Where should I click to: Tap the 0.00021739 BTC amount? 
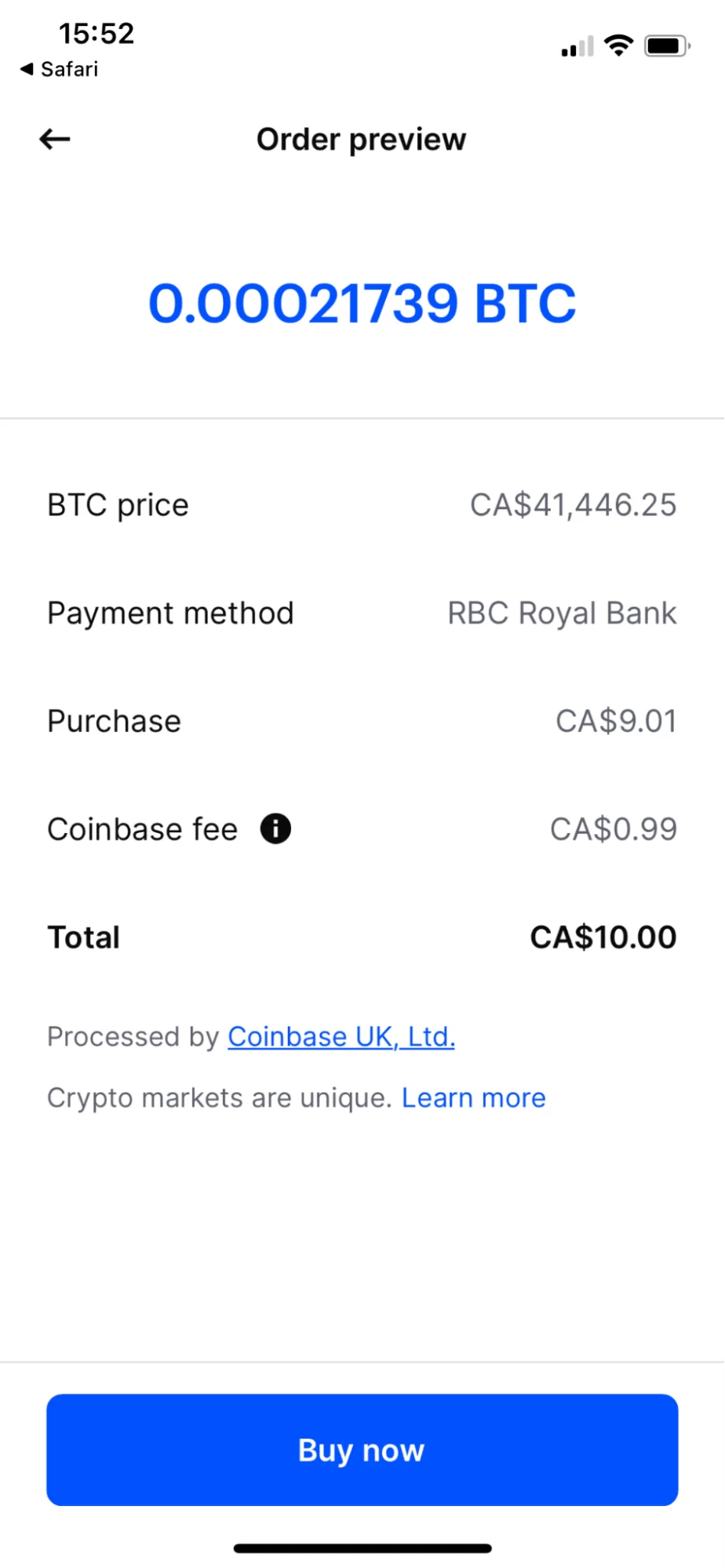tap(362, 303)
